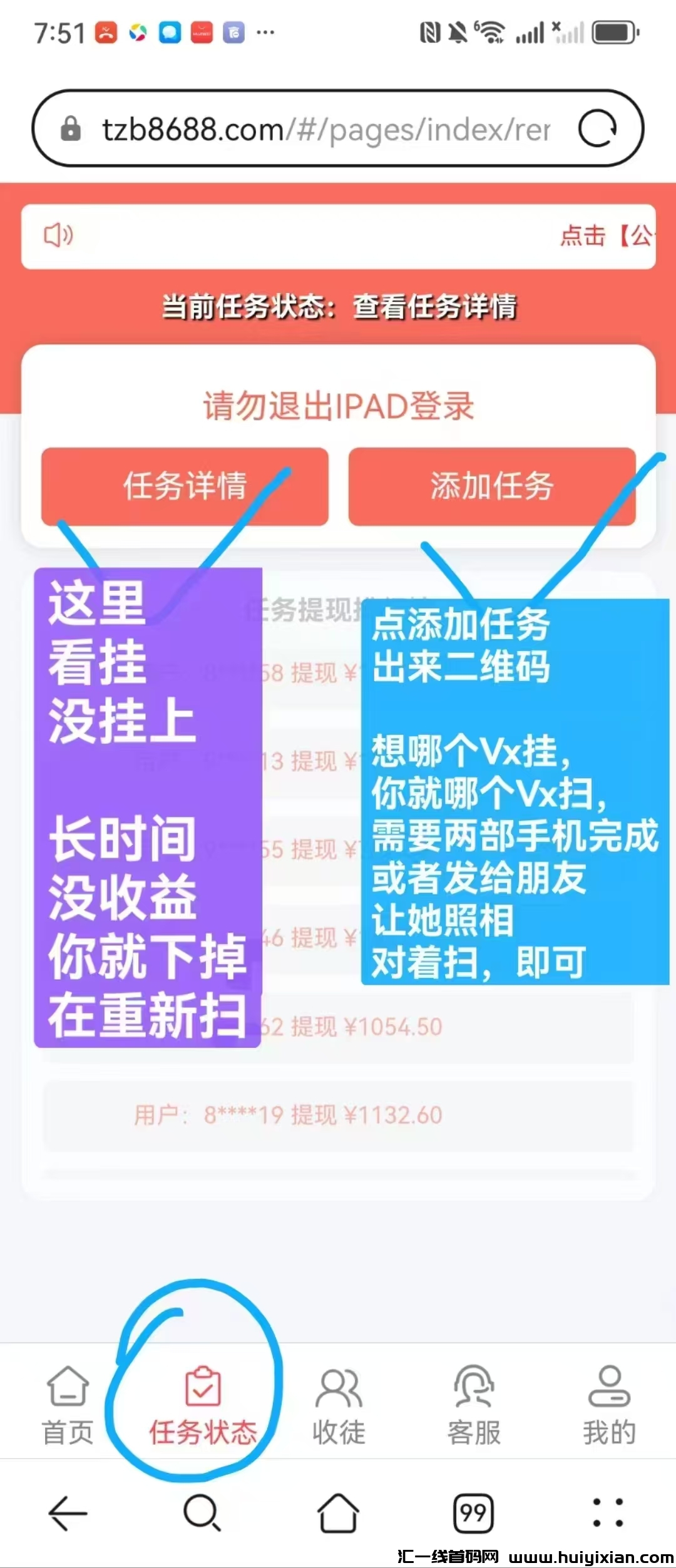Open the 客服 support tab
The image size is (676, 1568).
pos(474,1406)
